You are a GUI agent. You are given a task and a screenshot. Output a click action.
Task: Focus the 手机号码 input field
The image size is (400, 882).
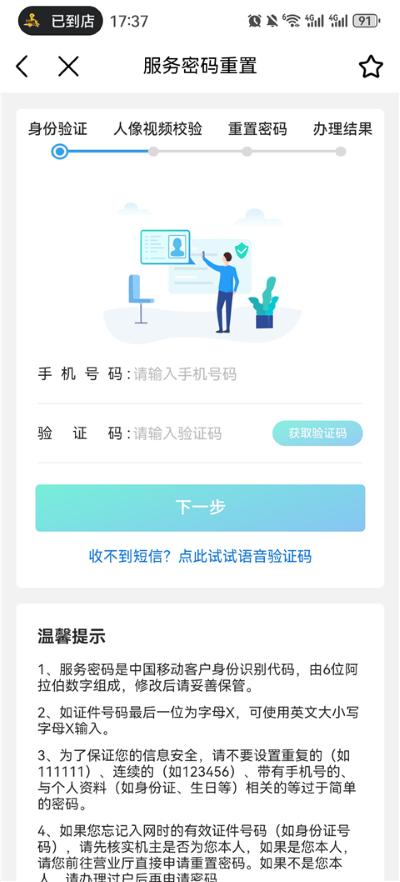(x=248, y=374)
